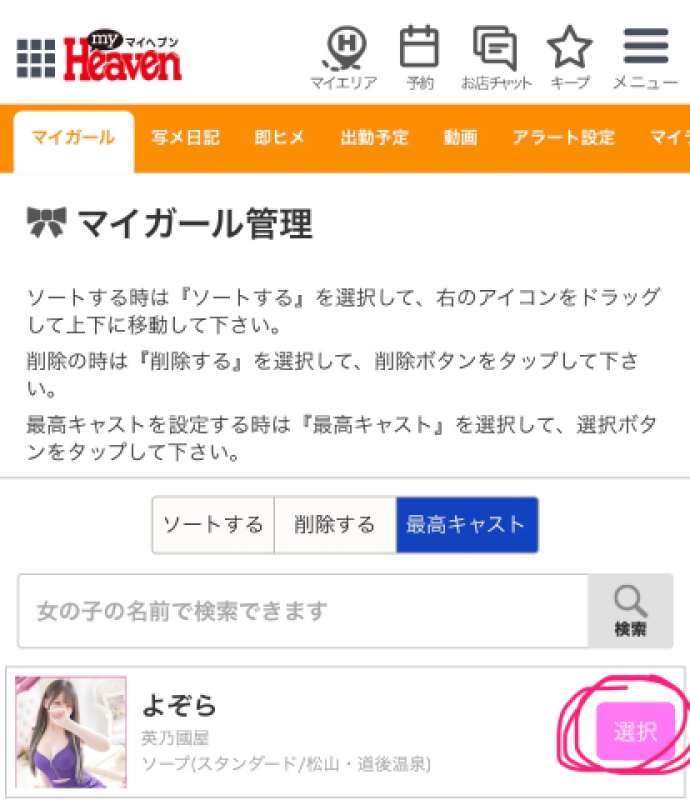Viewport: 690px width, 800px height.
Task: Select the 最高キャスト mode
Action: [466, 525]
